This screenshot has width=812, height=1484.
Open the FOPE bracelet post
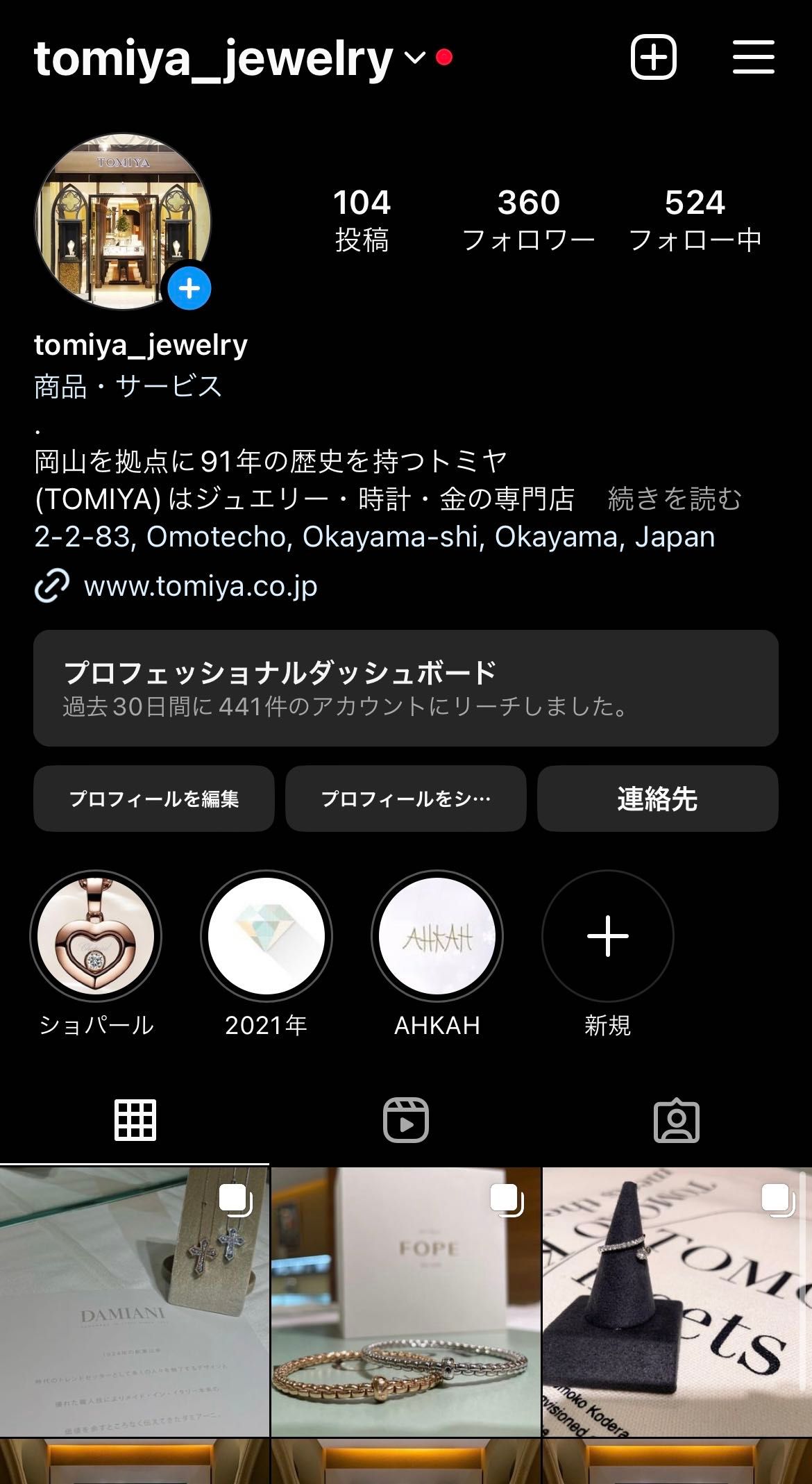[x=405, y=1302]
